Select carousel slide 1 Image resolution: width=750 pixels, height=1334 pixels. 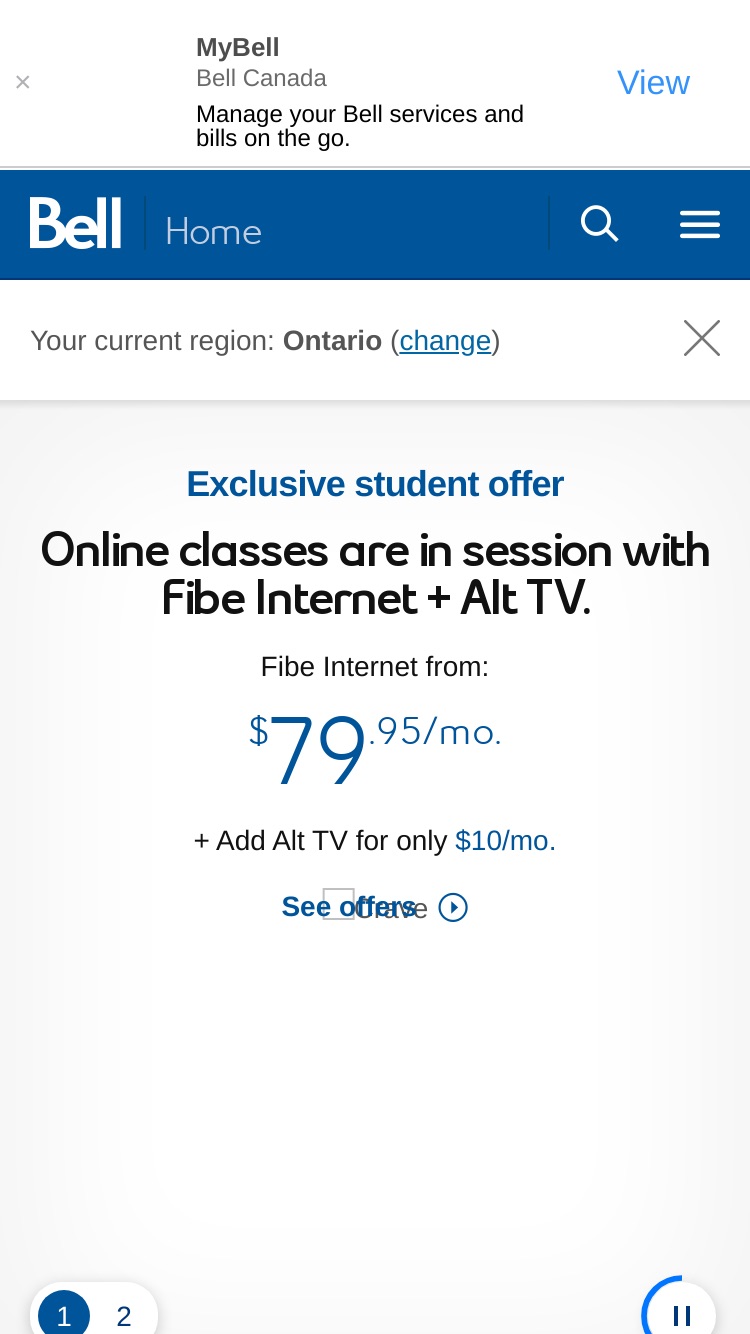pyautogui.click(x=64, y=1316)
